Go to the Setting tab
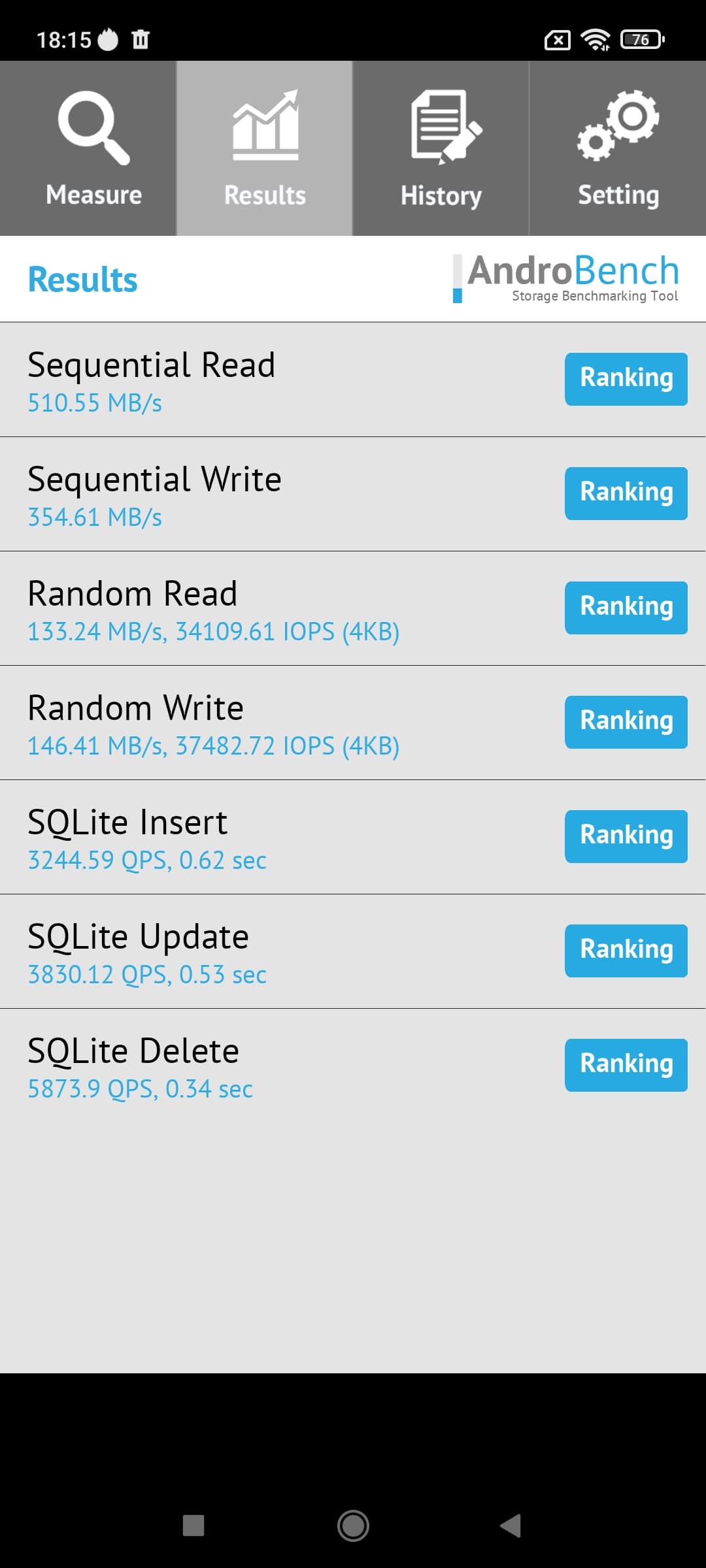 click(618, 148)
